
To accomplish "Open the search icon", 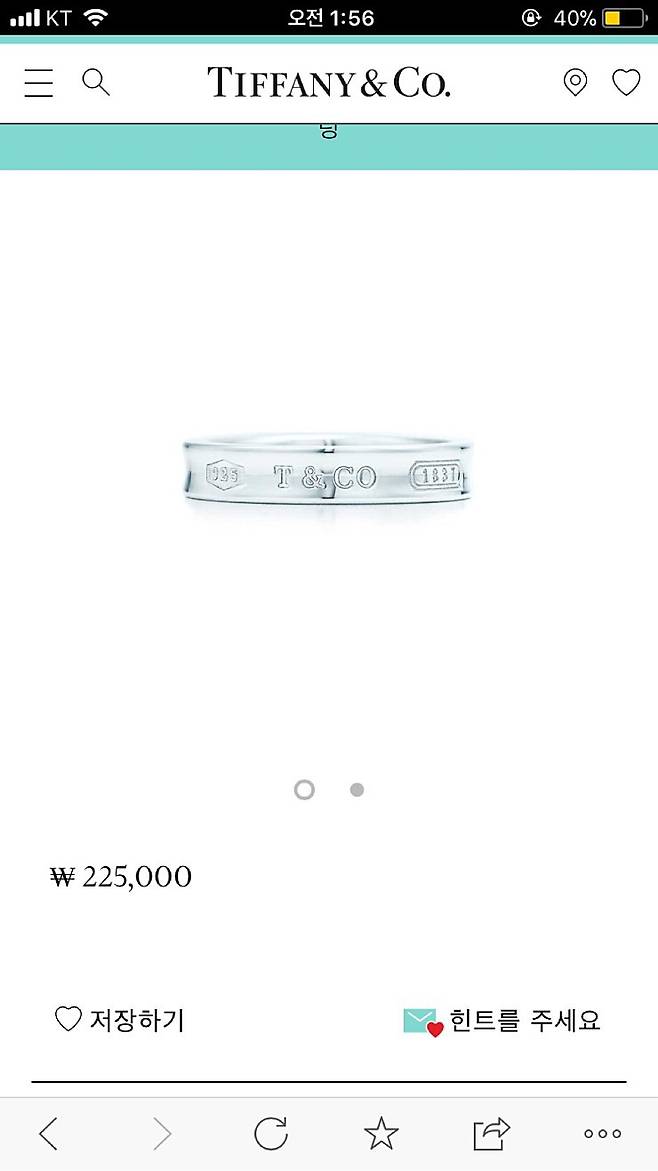I will point(96,82).
